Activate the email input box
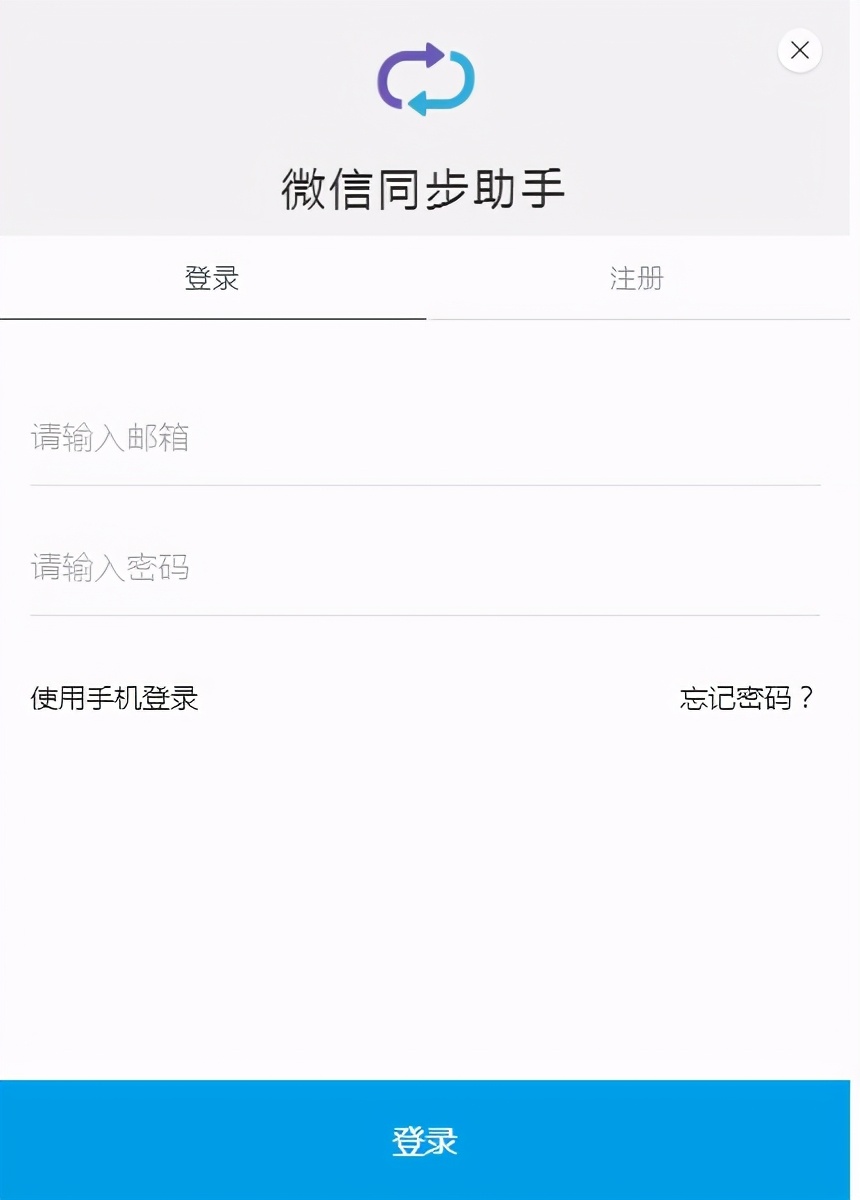This screenshot has height=1200, width=860. pos(424,440)
